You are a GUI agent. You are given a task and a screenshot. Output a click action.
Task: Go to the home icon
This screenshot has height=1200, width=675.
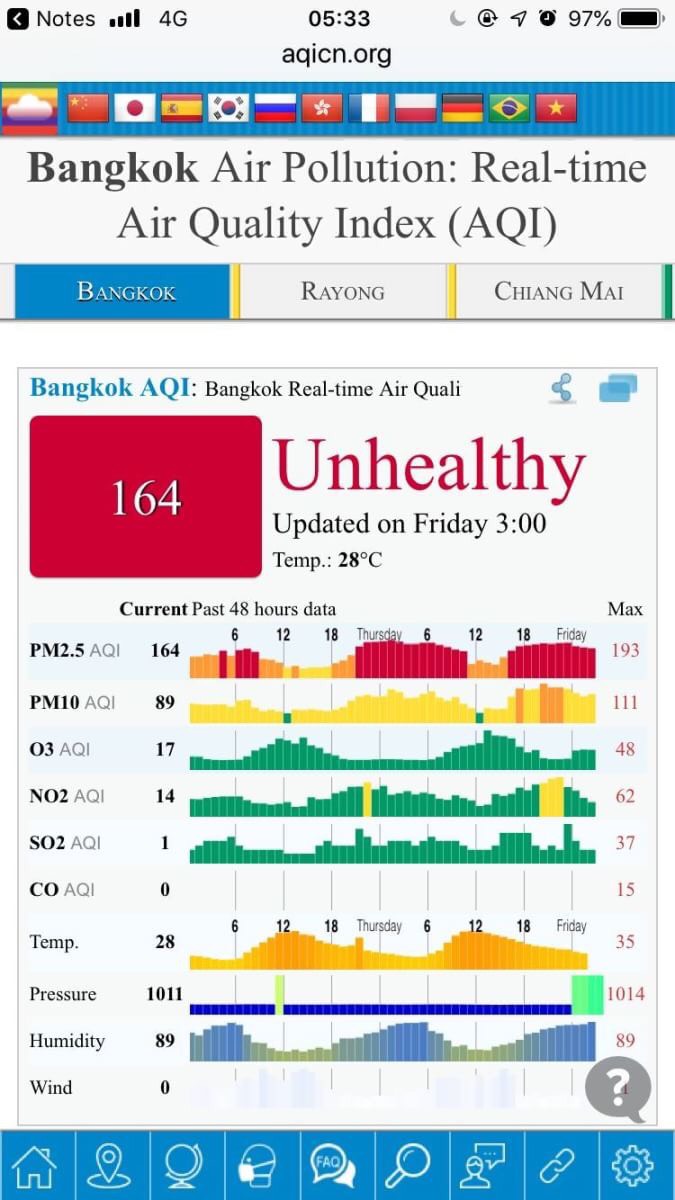[x=34, y=1165]
